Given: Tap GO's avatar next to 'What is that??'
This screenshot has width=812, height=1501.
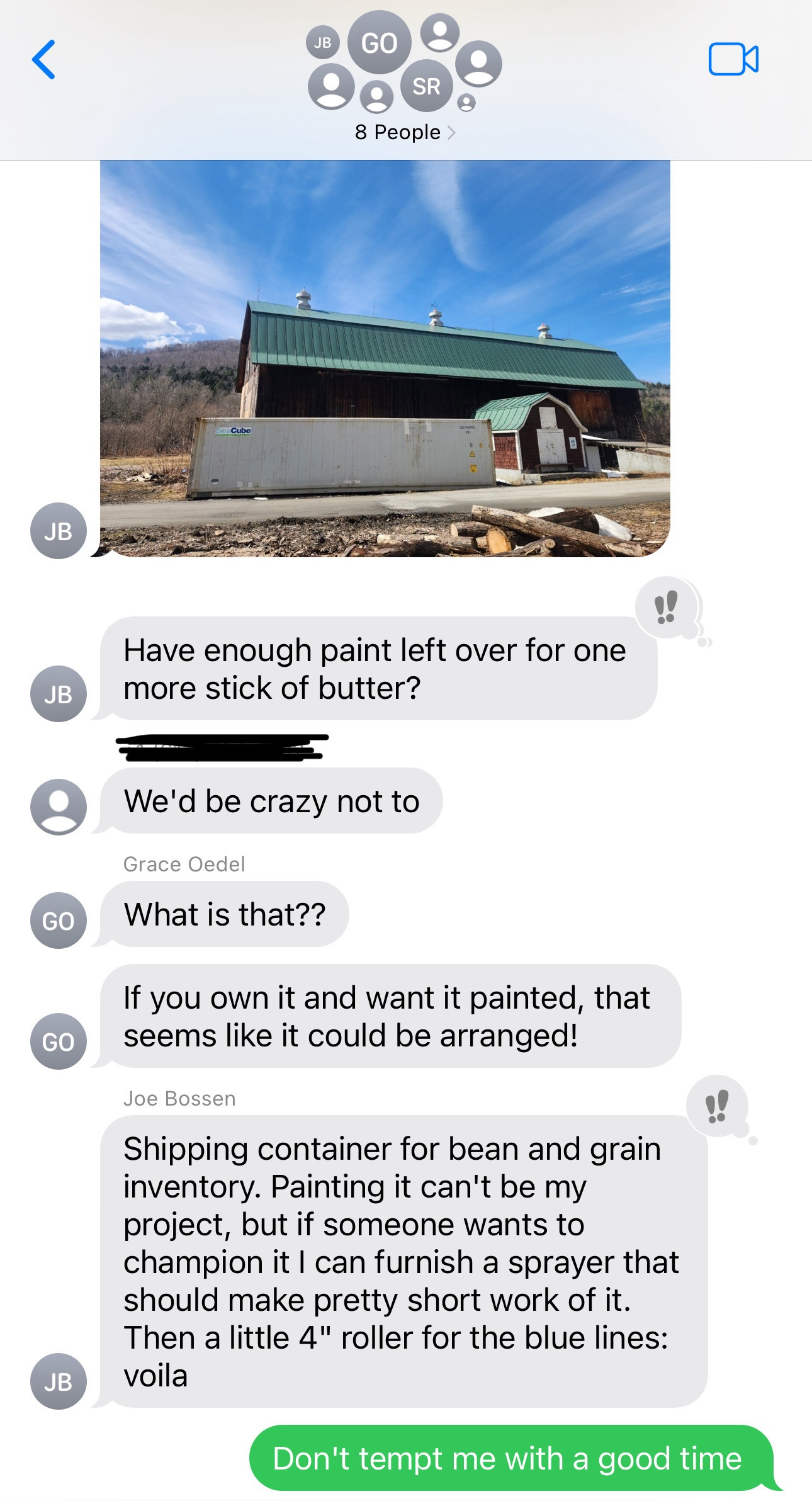Looking at the screenshot, I should 59,920.
